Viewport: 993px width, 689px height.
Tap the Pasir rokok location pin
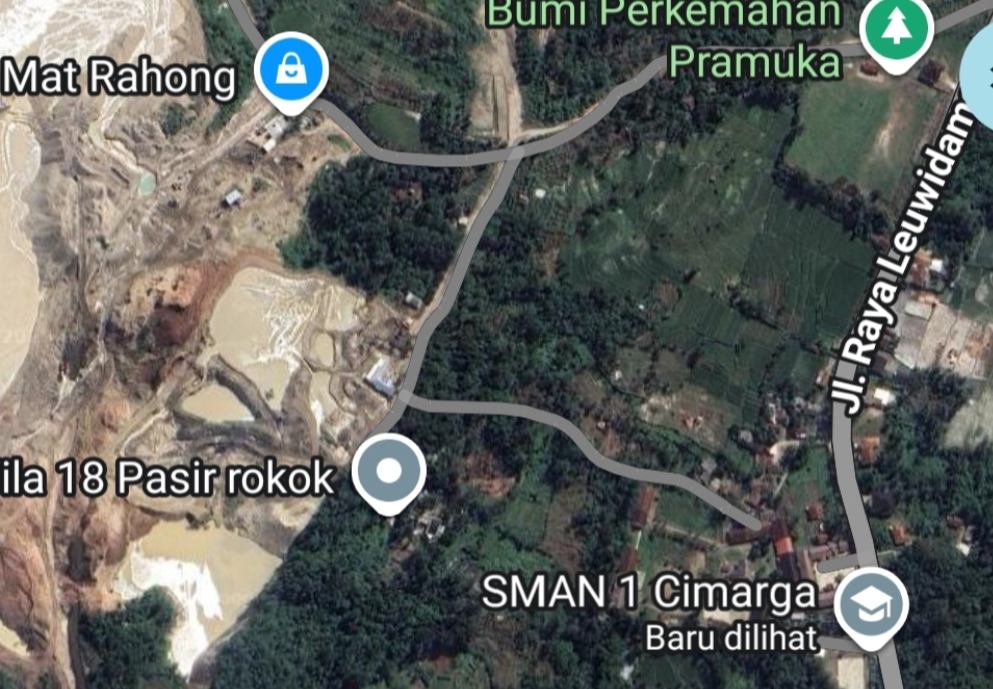[390, 471]
